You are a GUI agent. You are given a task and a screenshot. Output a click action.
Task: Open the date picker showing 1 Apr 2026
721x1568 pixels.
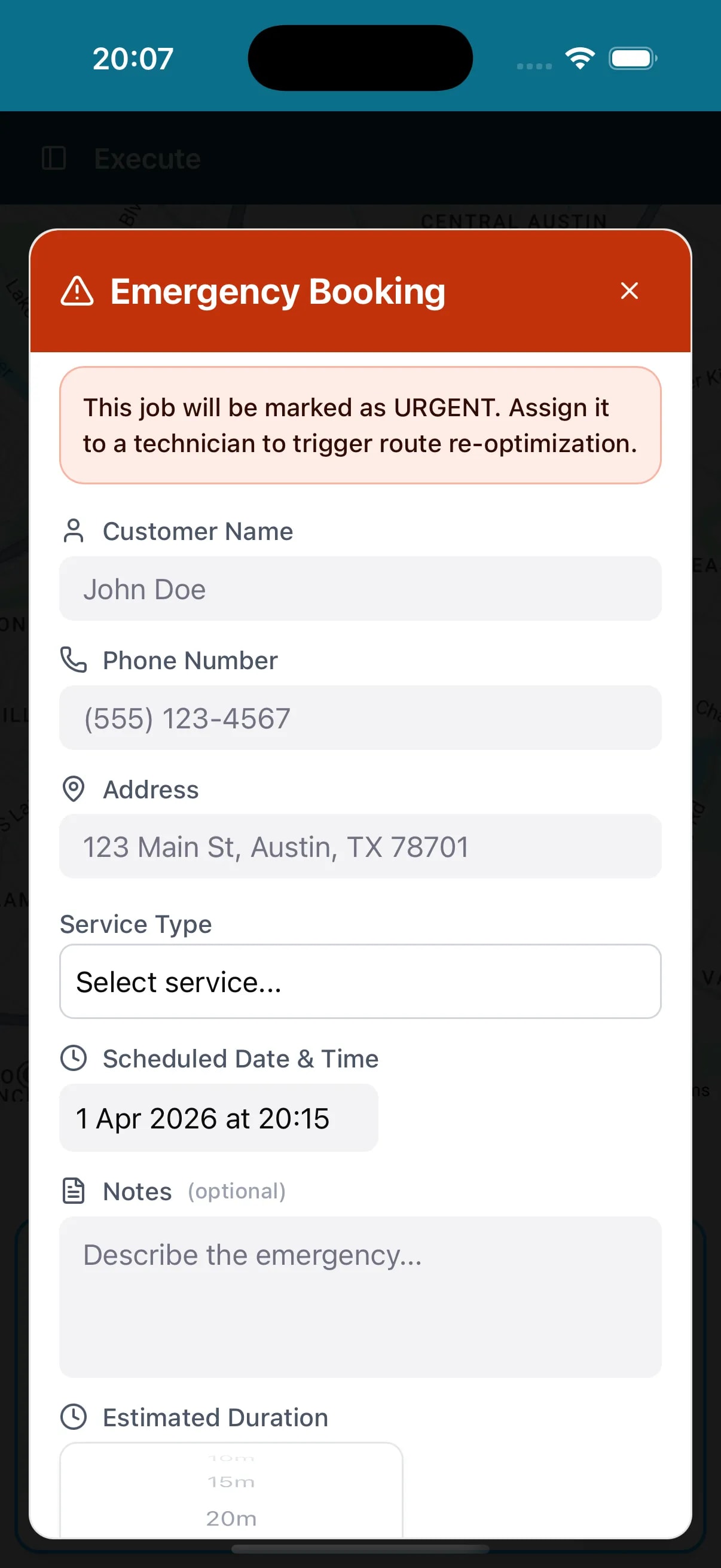click(218, 1118)
